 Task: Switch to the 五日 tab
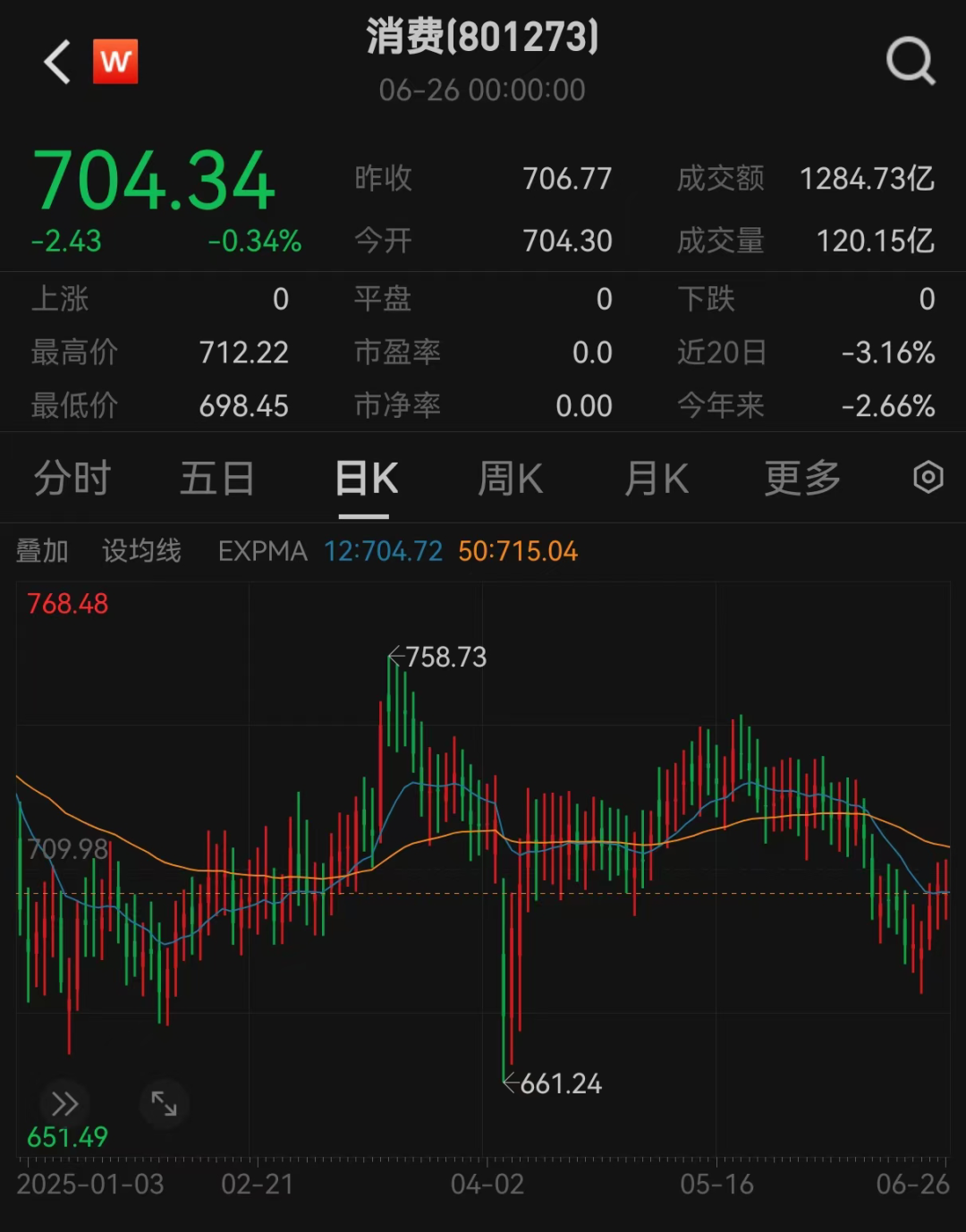[x=217, y=479]
